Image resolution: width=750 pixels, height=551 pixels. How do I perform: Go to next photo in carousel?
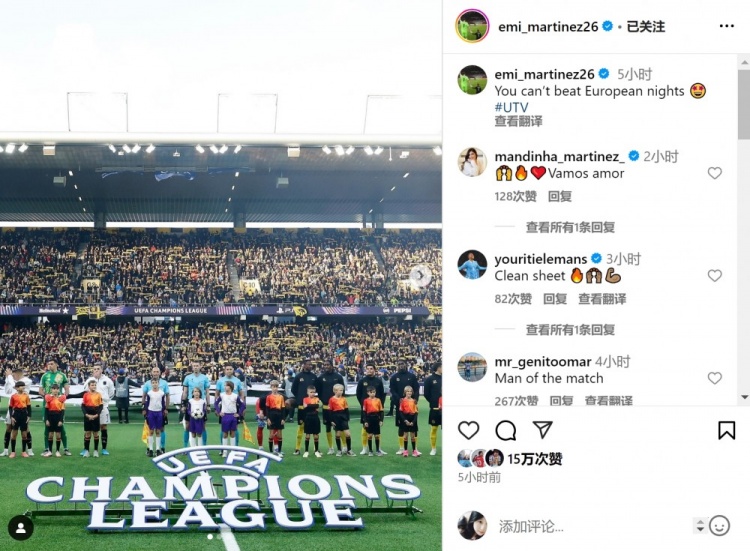[x=422, y=275]
